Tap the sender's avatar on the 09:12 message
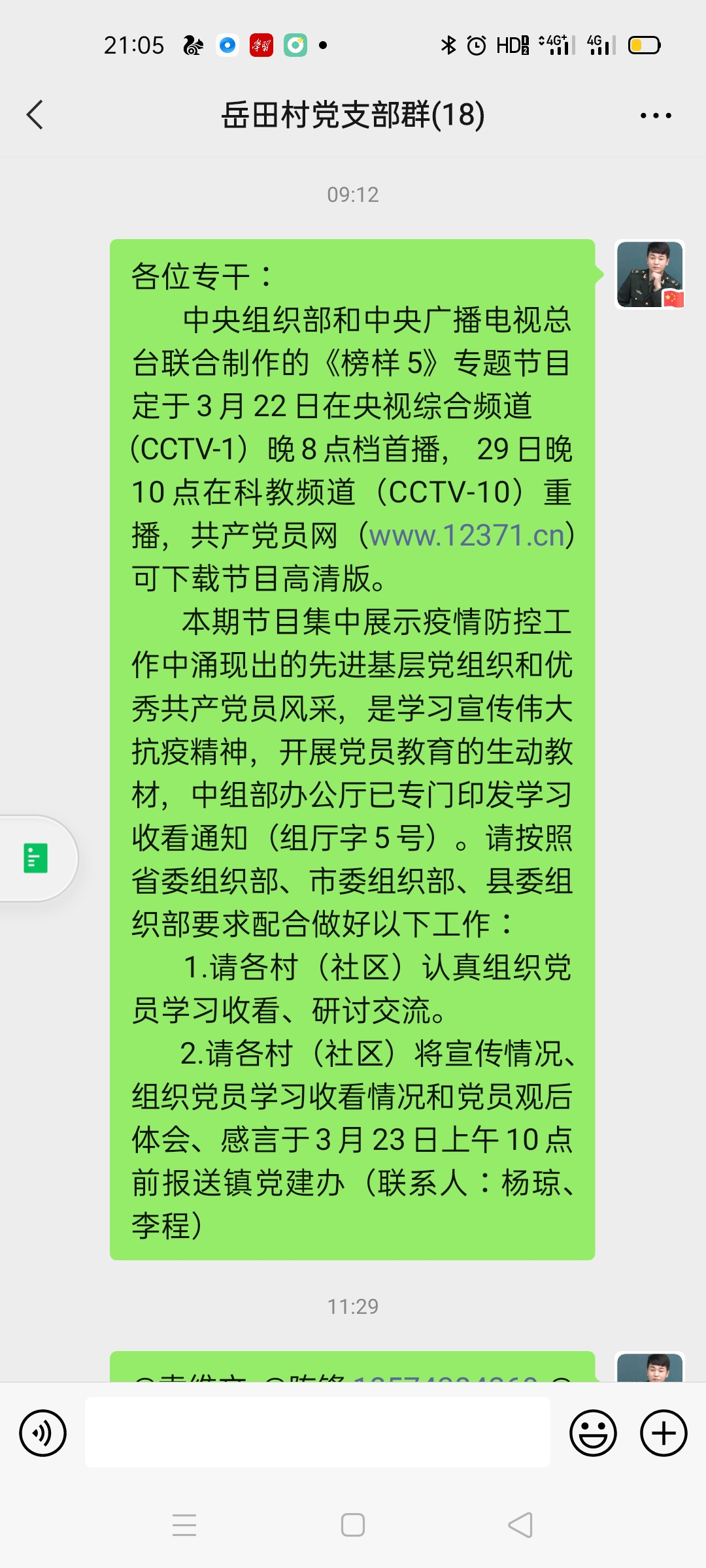Screen dimensions: 706x1568 (650, 274)
